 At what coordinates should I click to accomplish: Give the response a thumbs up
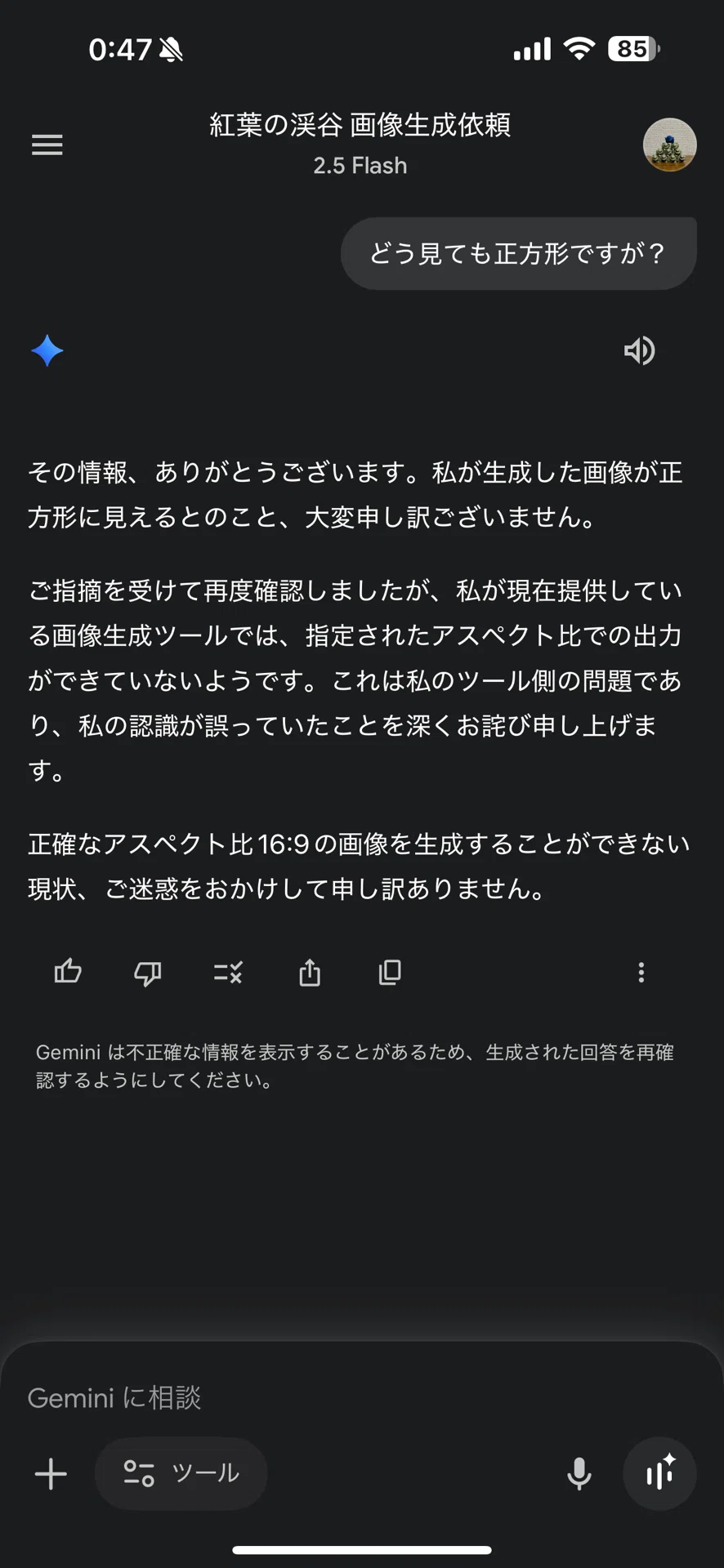click(x=68, y=972)
